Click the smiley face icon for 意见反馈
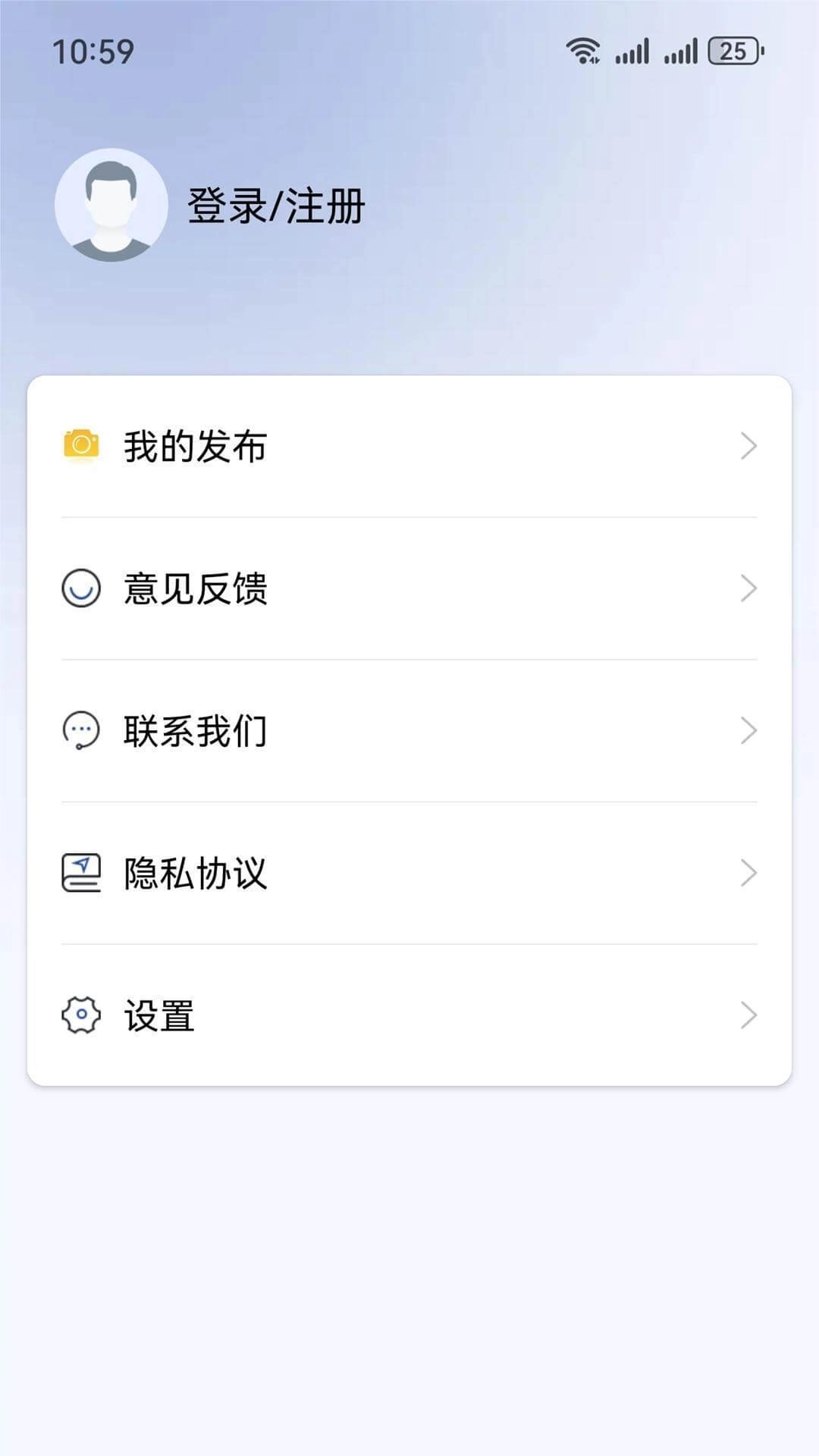Image resolution: width=819 pixels, height=1456 pixels. [x=81, y=588]
